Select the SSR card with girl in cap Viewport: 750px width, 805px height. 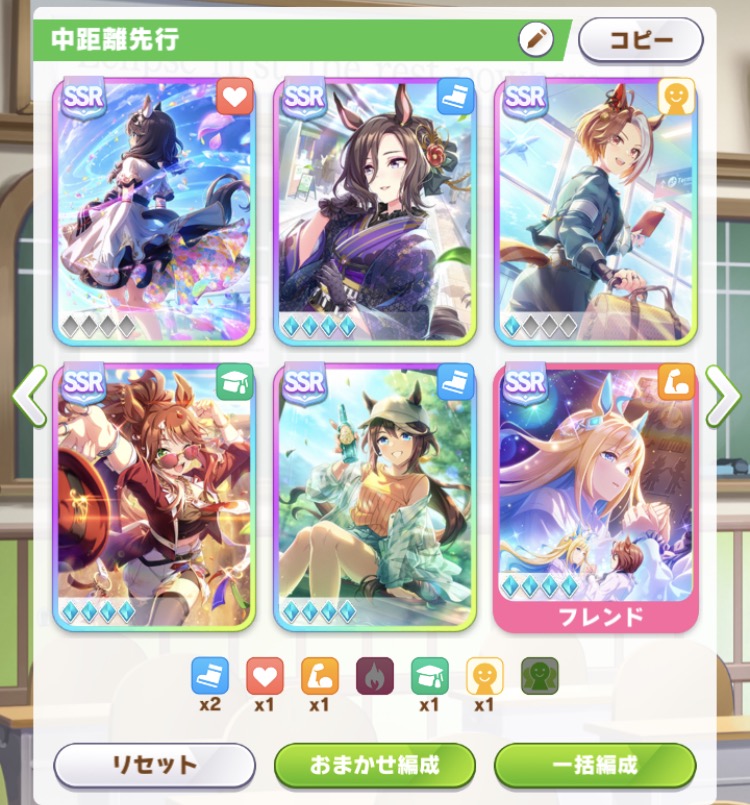pyautogui.click(x=375, y=495)
